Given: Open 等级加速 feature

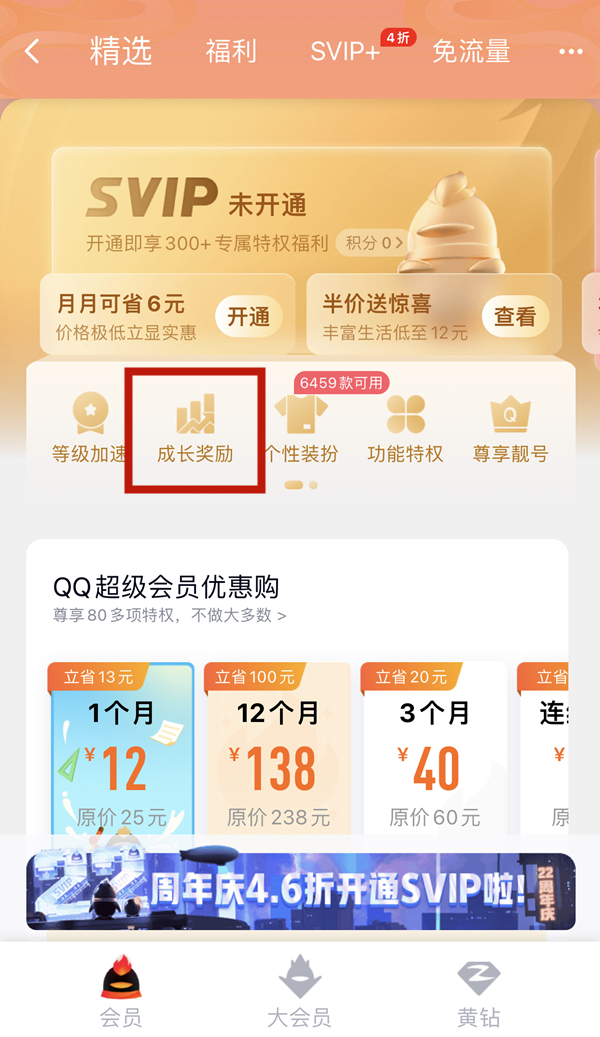Looking at the screenshot, I should click(x=89, y=430).
